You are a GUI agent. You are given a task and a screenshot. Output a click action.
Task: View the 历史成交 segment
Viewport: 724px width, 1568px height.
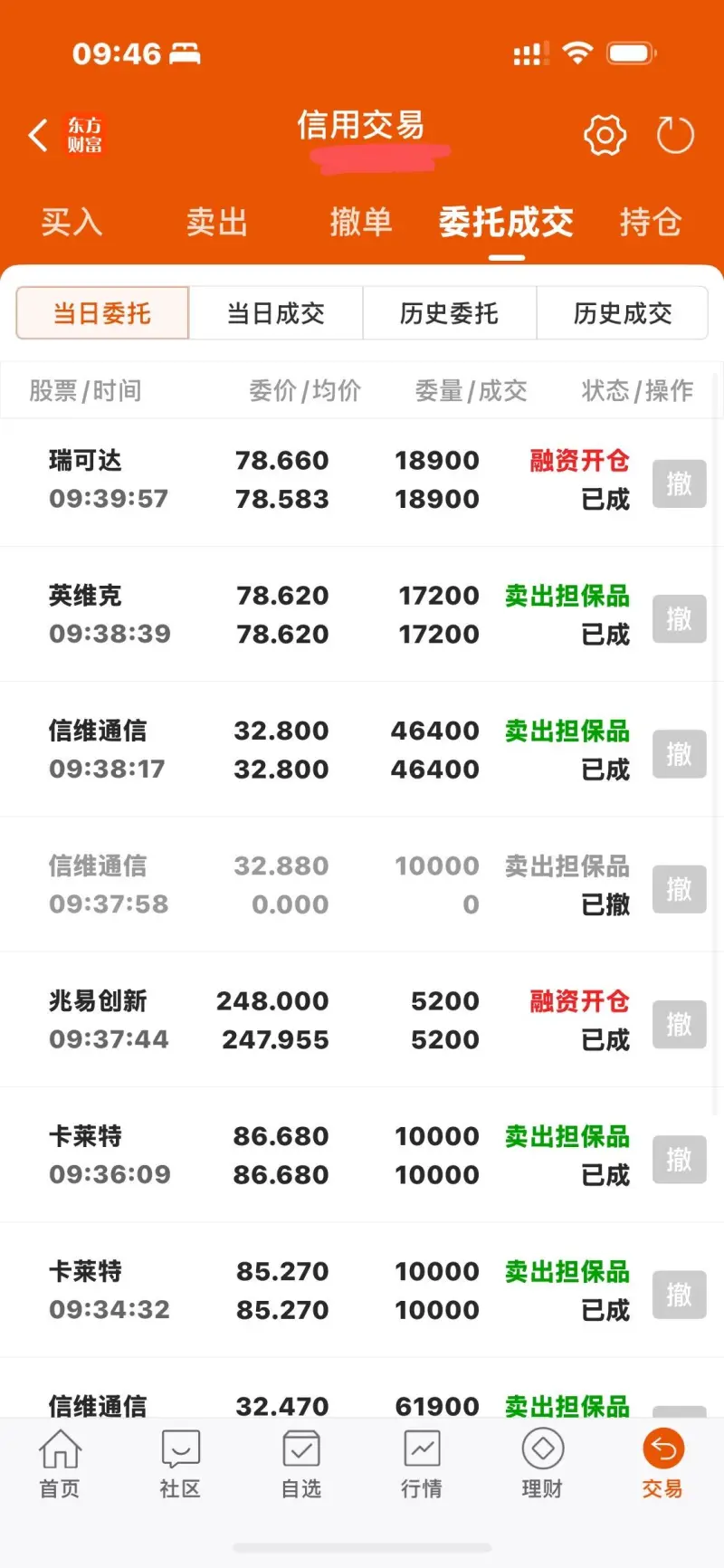[x=623, y=313]
